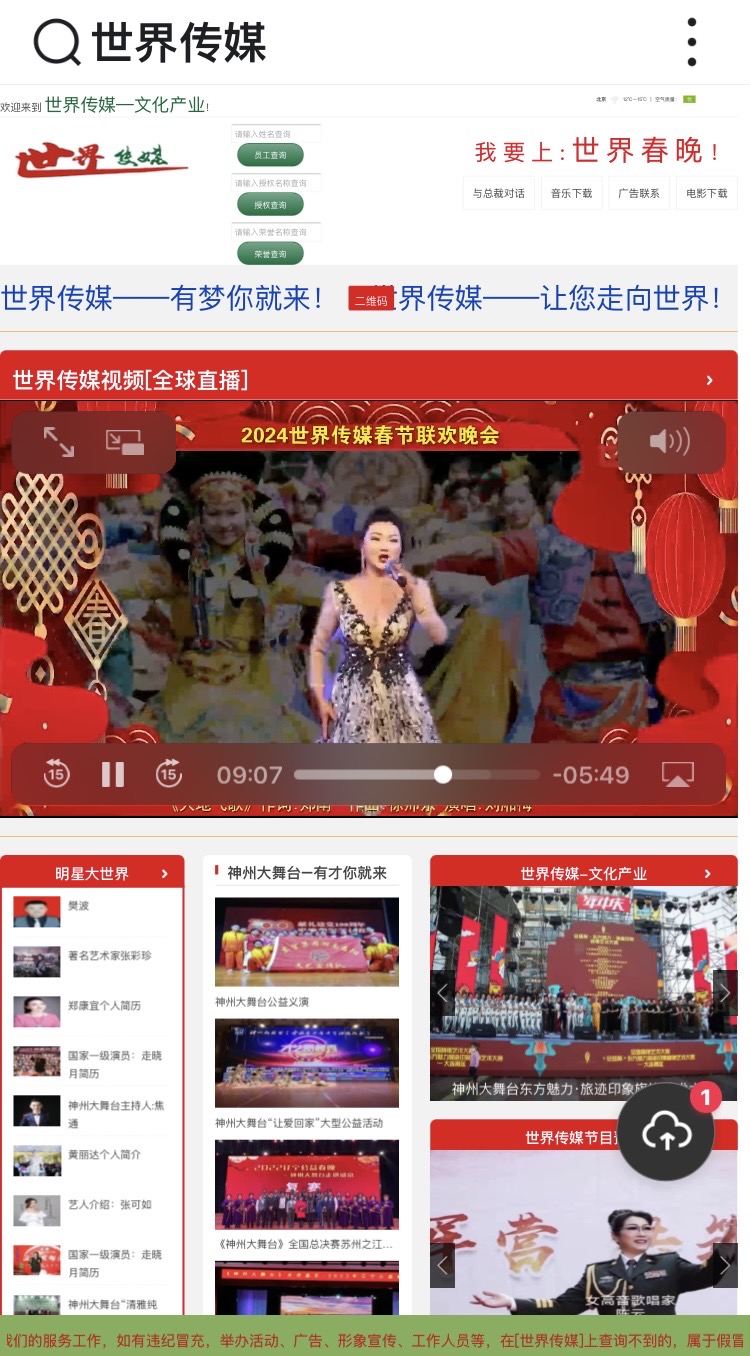
Task: Open 电影下载
Action: (x=707, y=193)
